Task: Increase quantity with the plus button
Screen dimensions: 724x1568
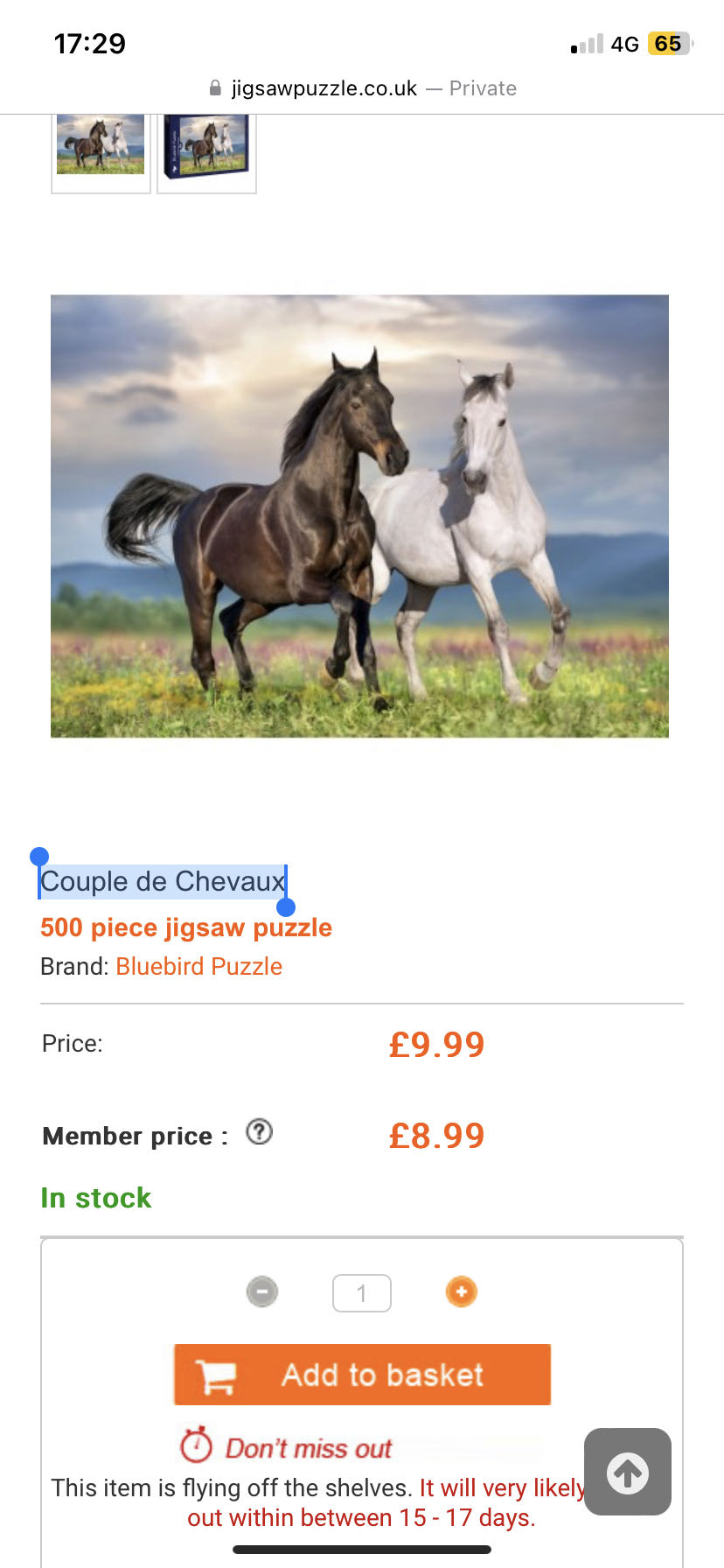Action: click(x=461, y=1291)
